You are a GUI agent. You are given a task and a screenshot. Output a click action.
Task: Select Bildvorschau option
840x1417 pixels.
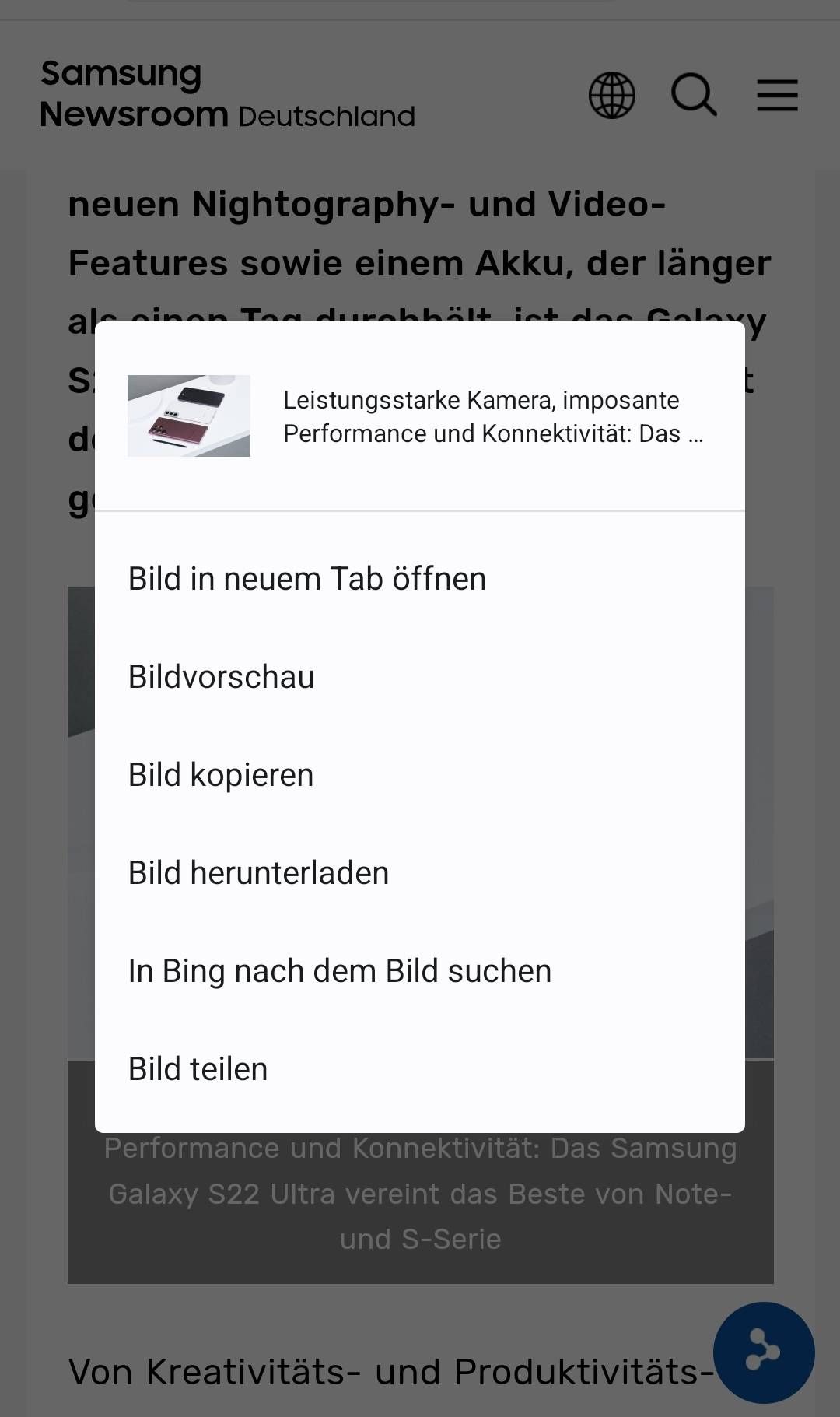click(x=222, y=678)
